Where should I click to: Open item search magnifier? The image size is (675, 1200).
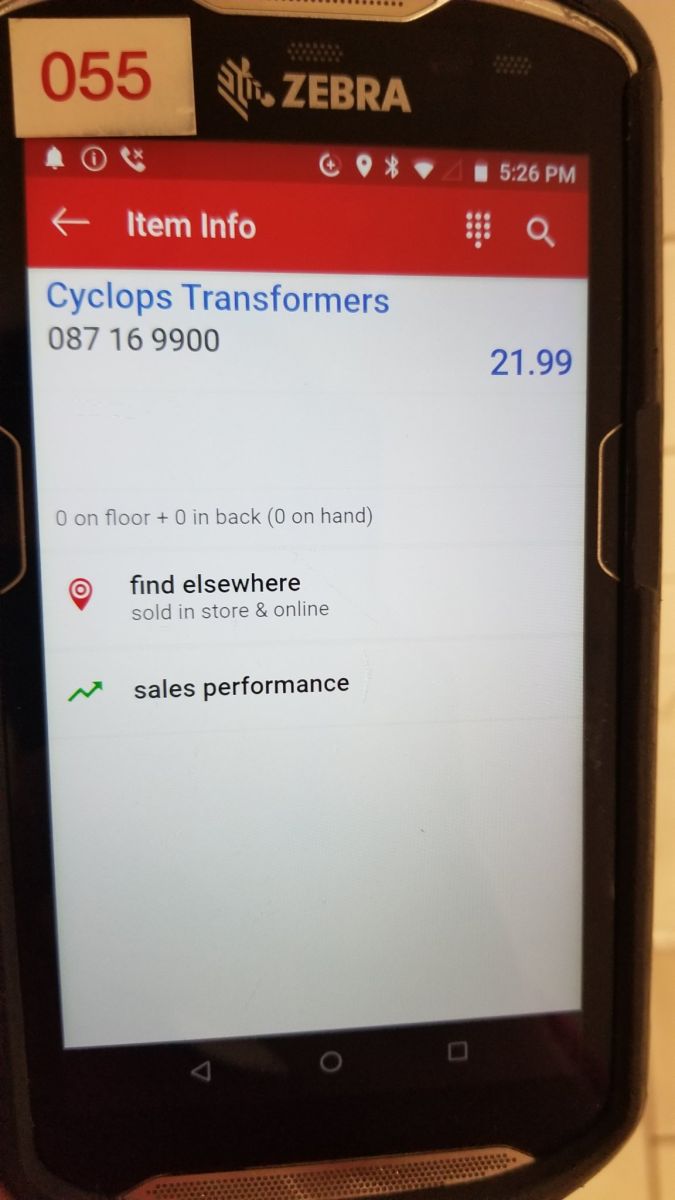coord(540,232)
